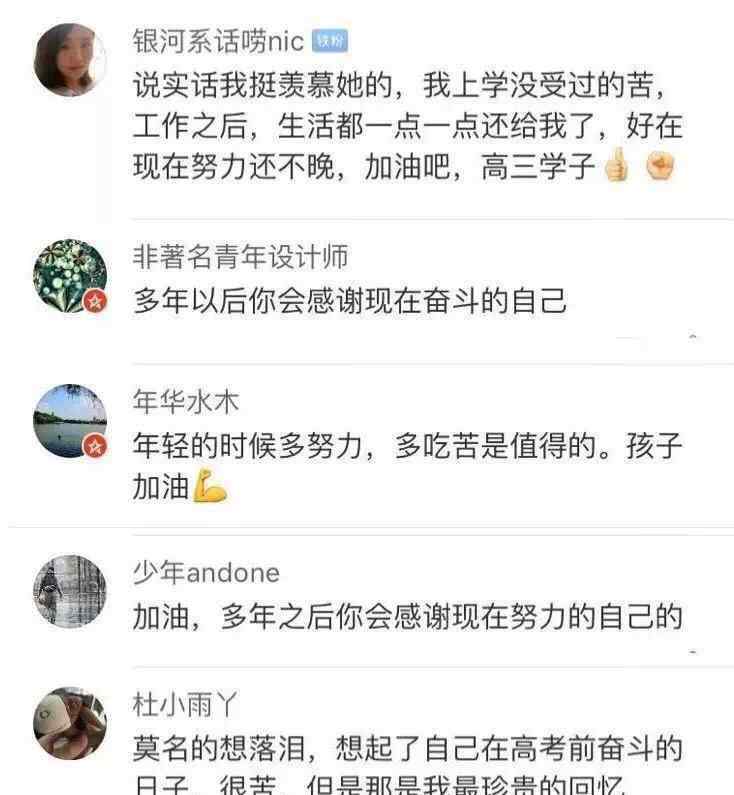View 年华水木's profile picture
Viewport: 734px width, 795px height.
click(70, 421)
